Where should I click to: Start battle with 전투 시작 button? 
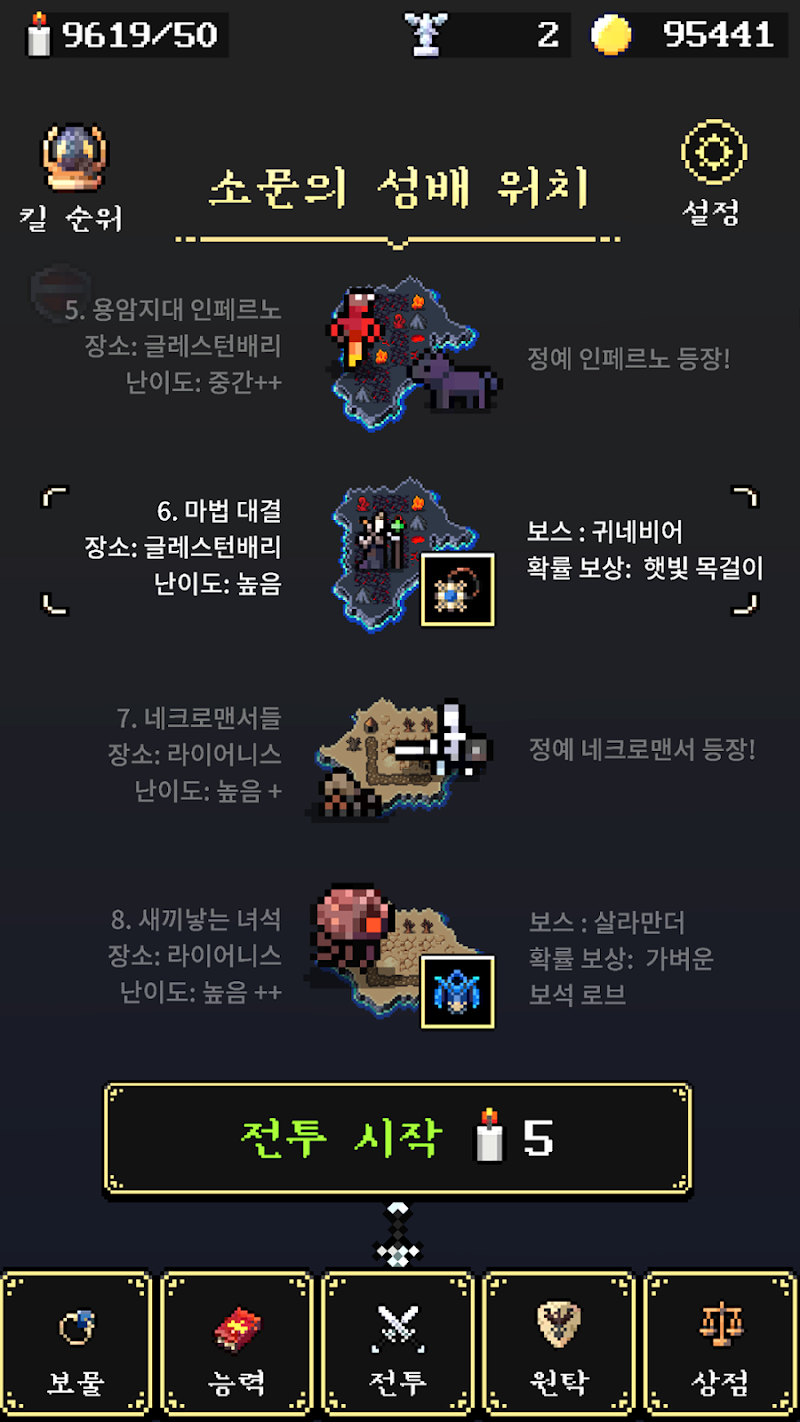[398, 1139]
